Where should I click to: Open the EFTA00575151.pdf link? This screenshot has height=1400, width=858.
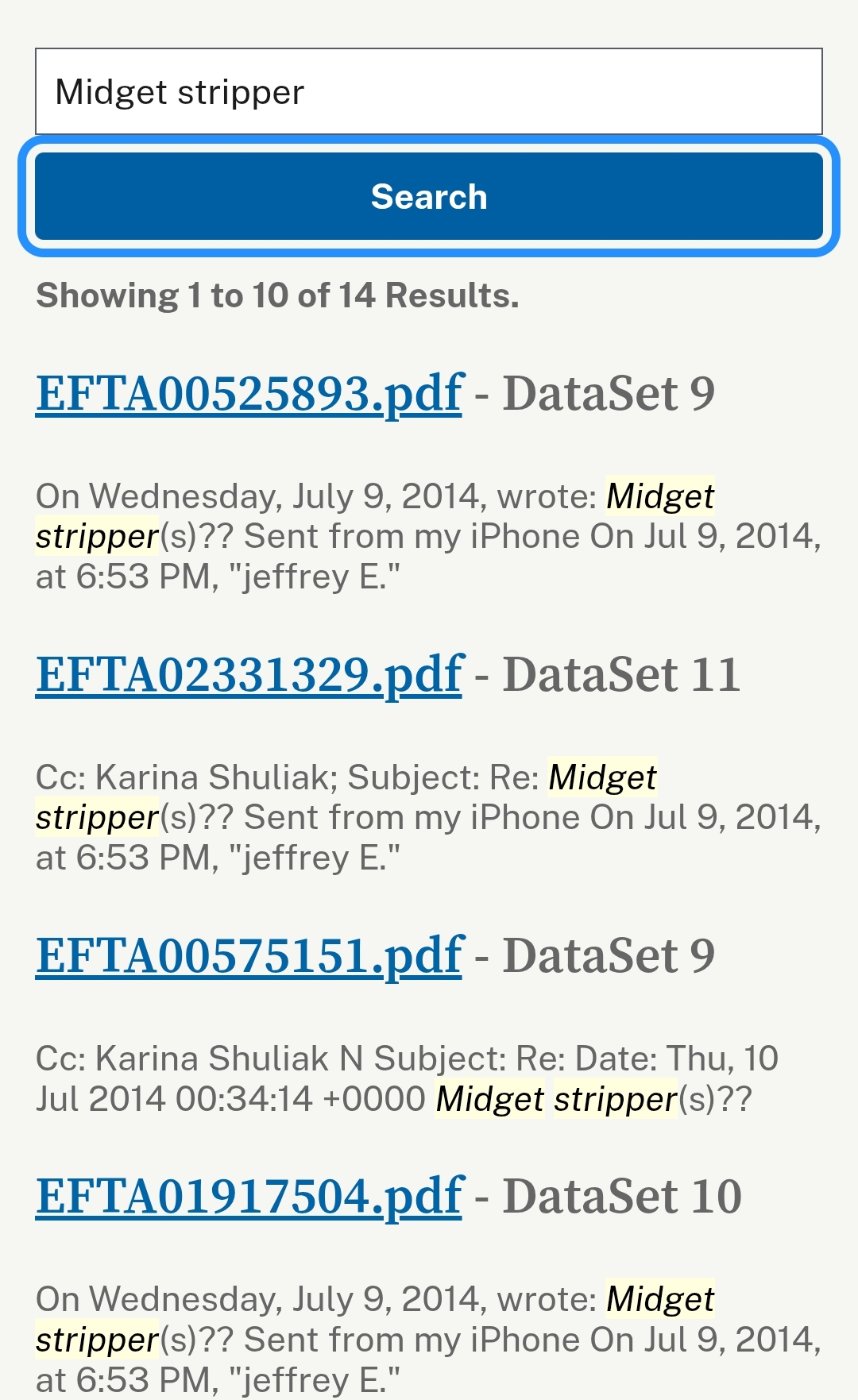249,955
